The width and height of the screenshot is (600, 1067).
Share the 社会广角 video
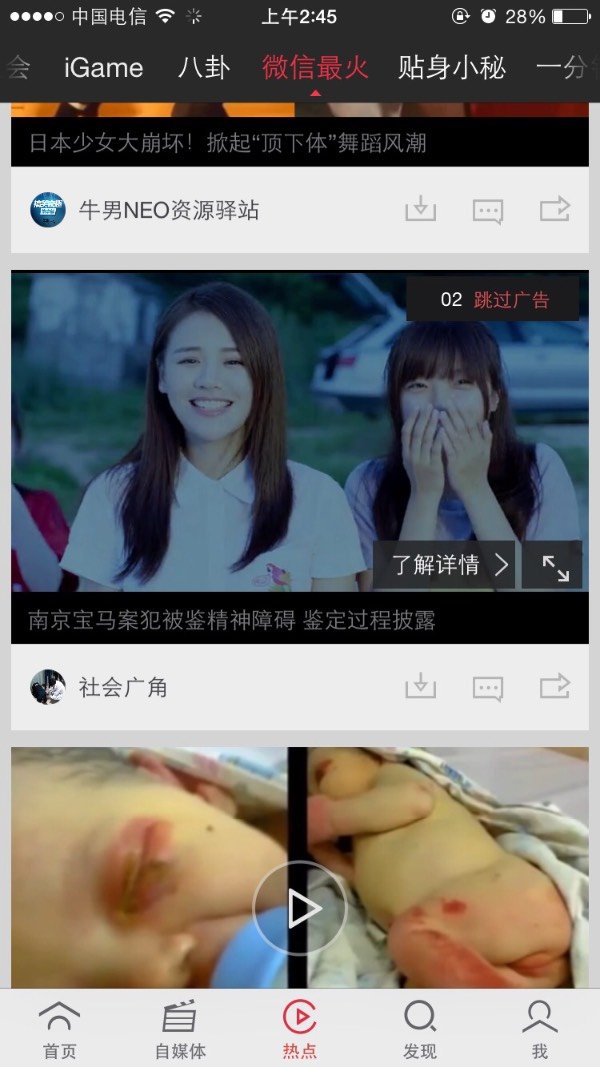tap(554, 687)
